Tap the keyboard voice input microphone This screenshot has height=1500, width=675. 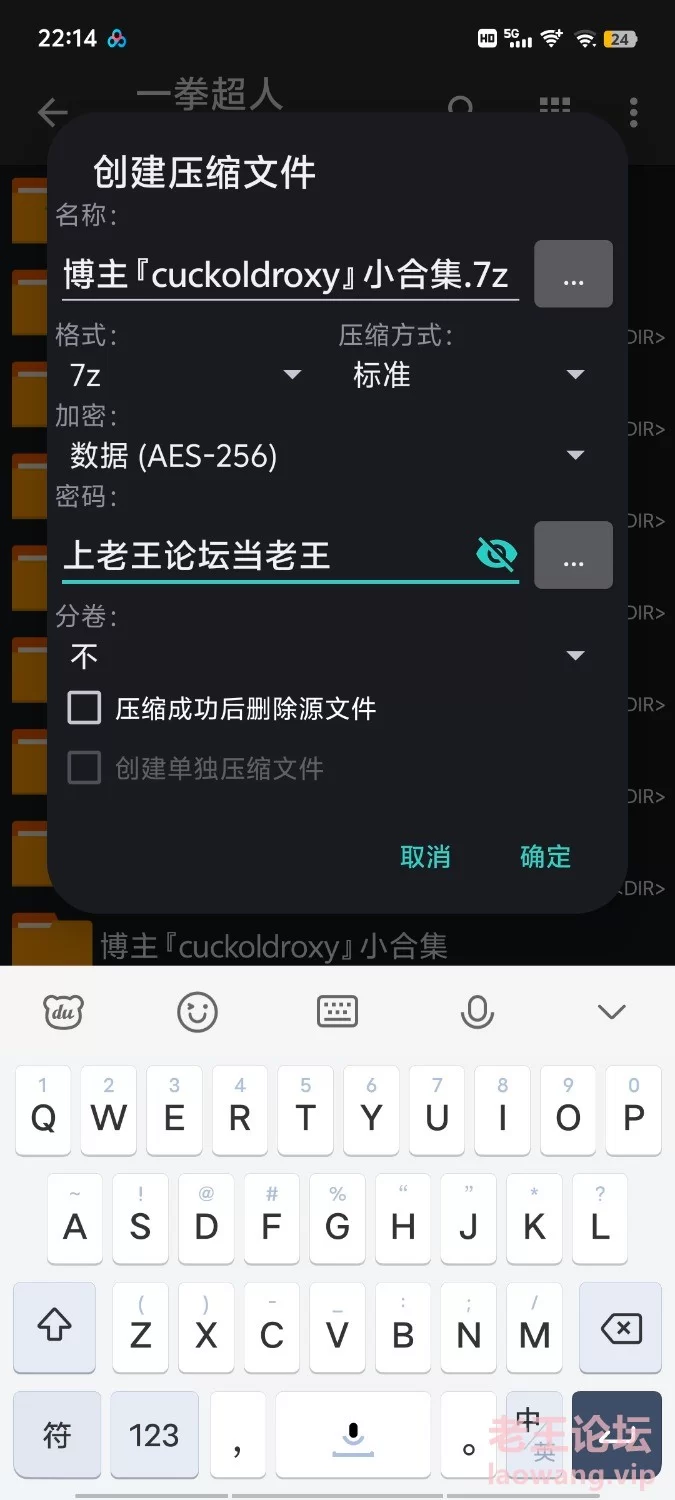pos(476,1012)
